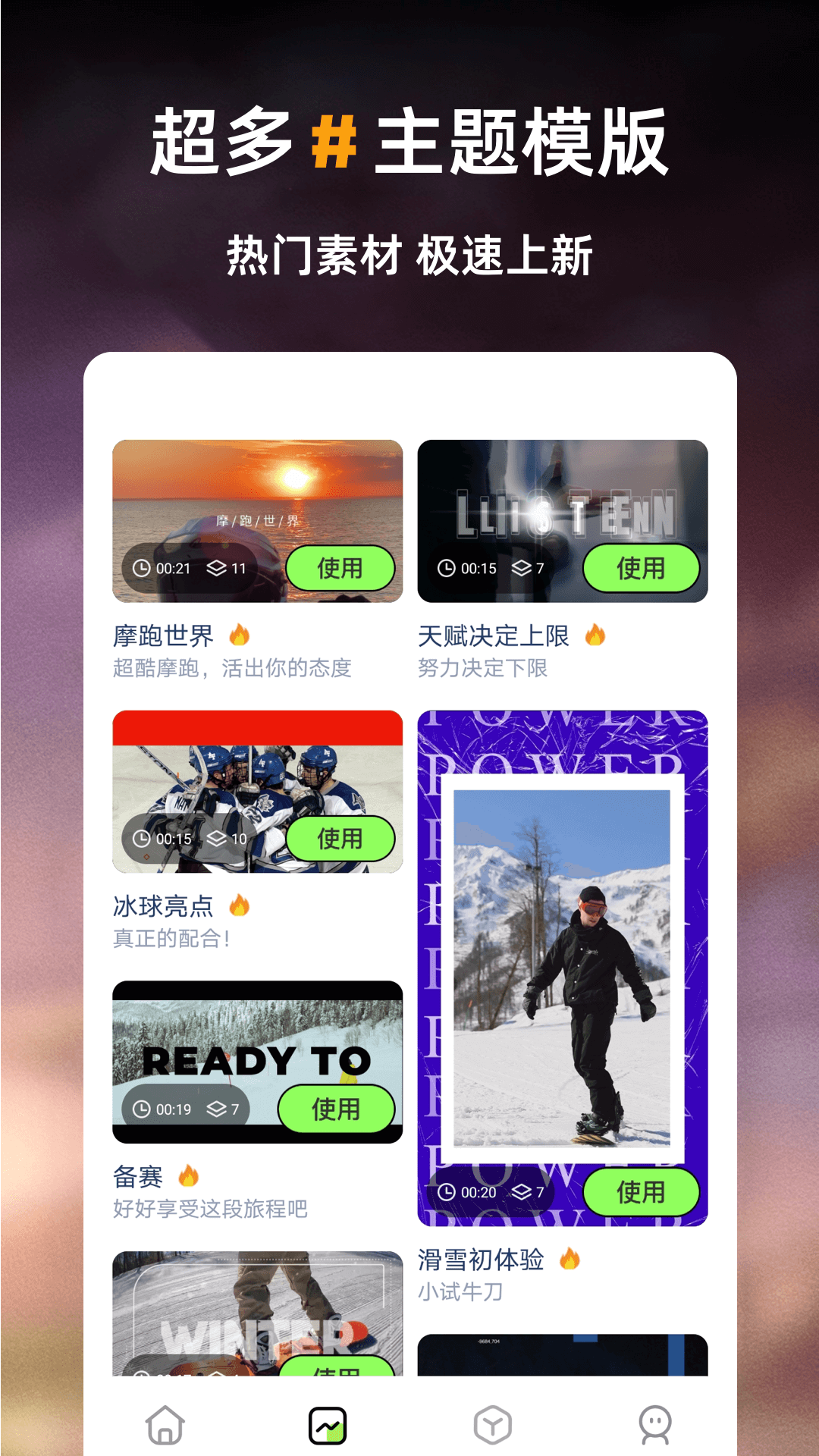Viewport: 819px width, 1456px height.
Task: Select the trending templates nav icon
Action: click(x=328, y=1420)
